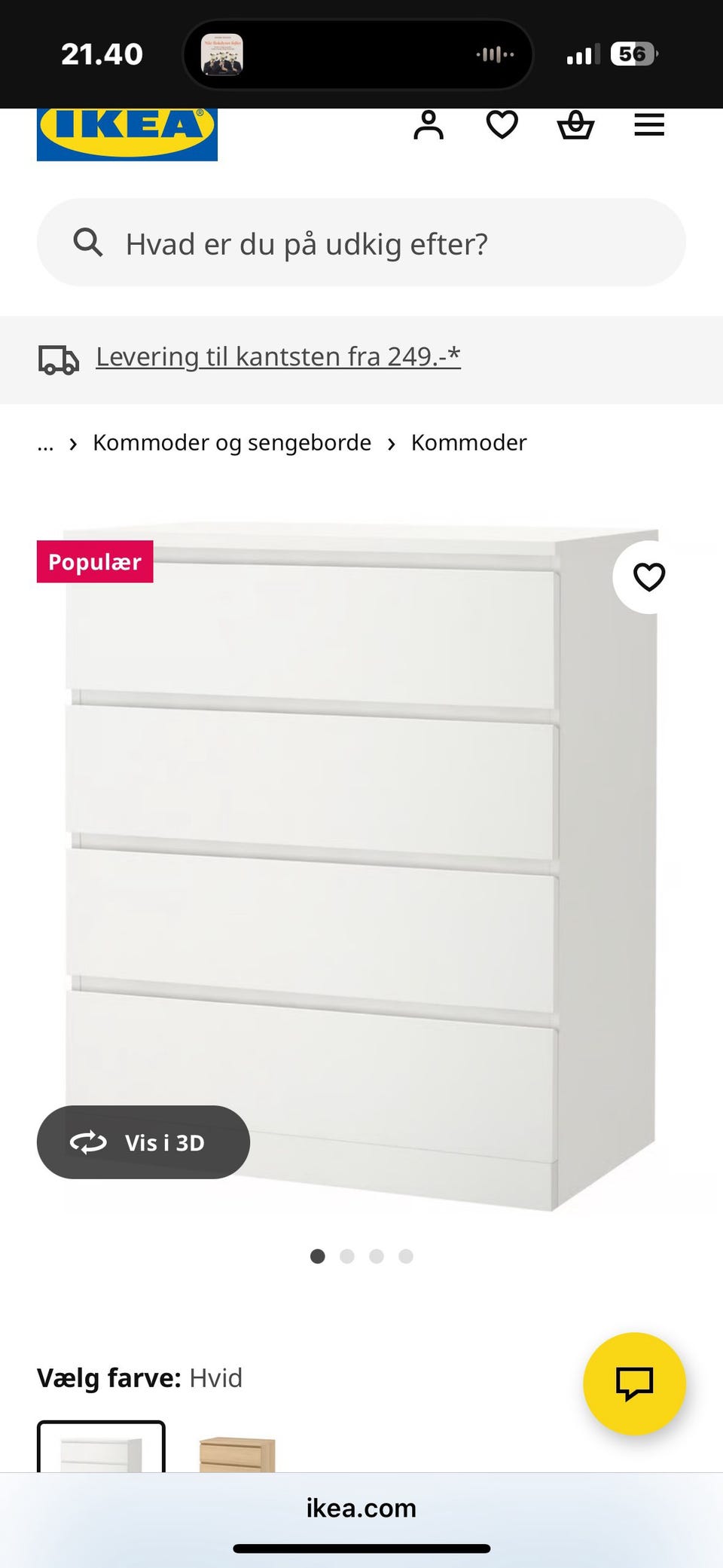Click the Vis i 3D button
The image size is (723, 1568).
click(143, 1142)
